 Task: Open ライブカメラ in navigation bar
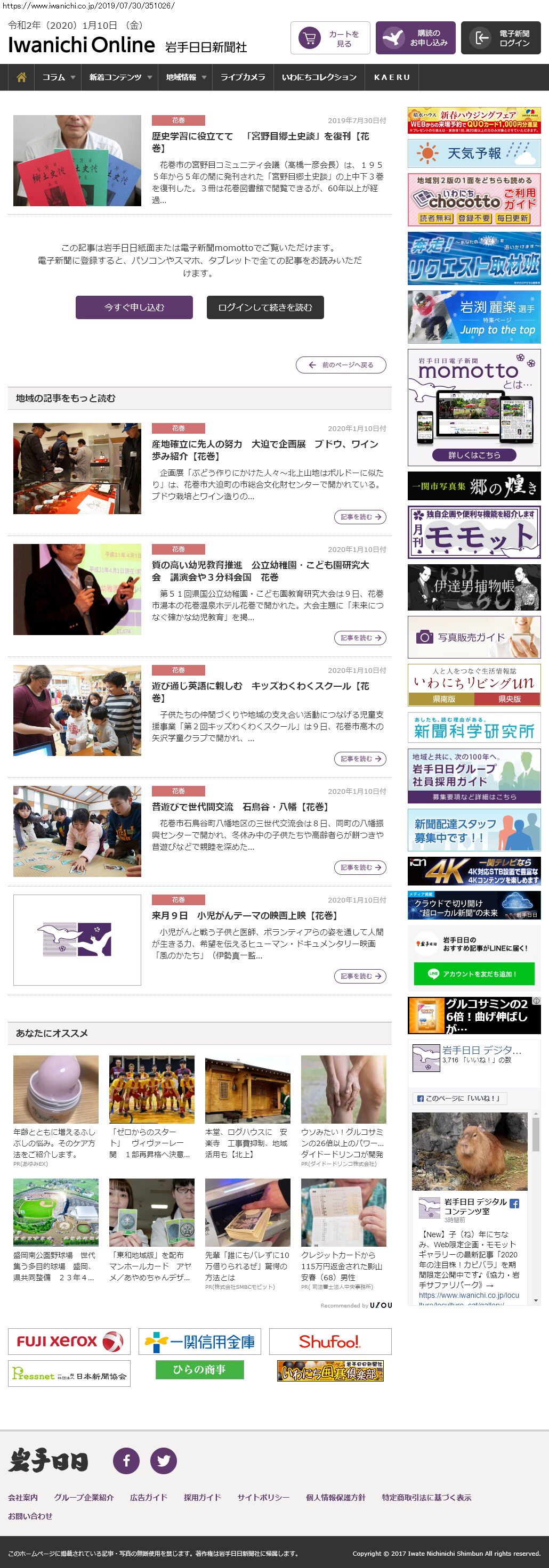tap(243, 77)
